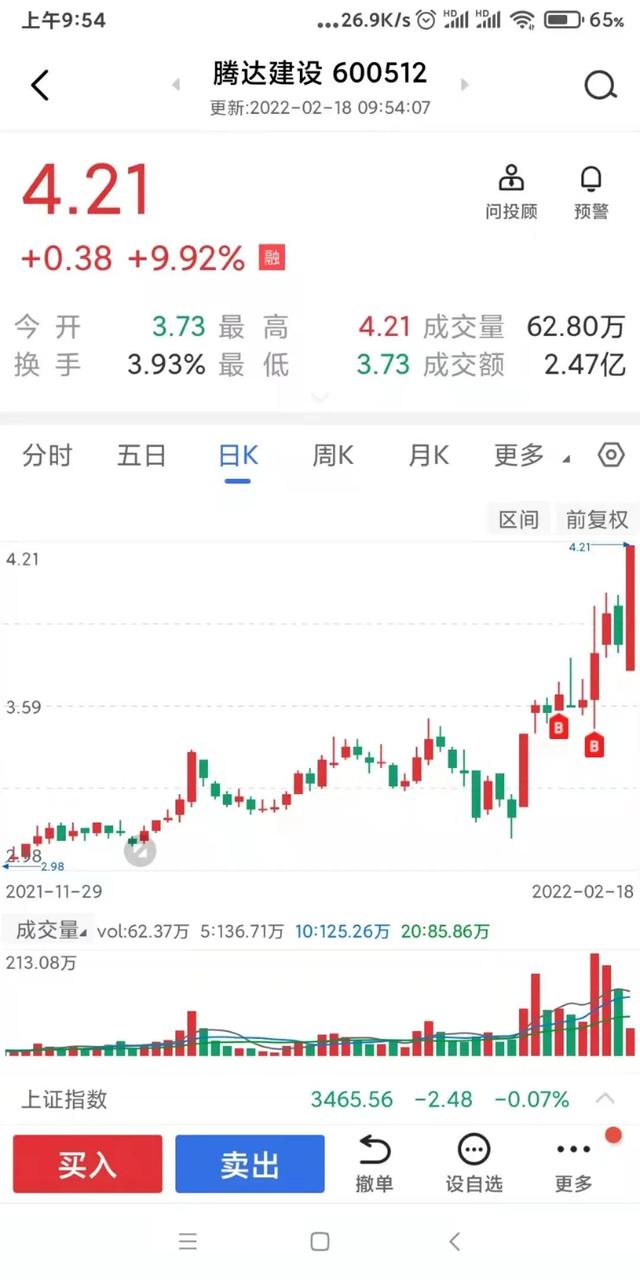The width and height of the screenshot is (640, 1280).
Task: Set a price alert via 预警
Action: pos(591,192)
